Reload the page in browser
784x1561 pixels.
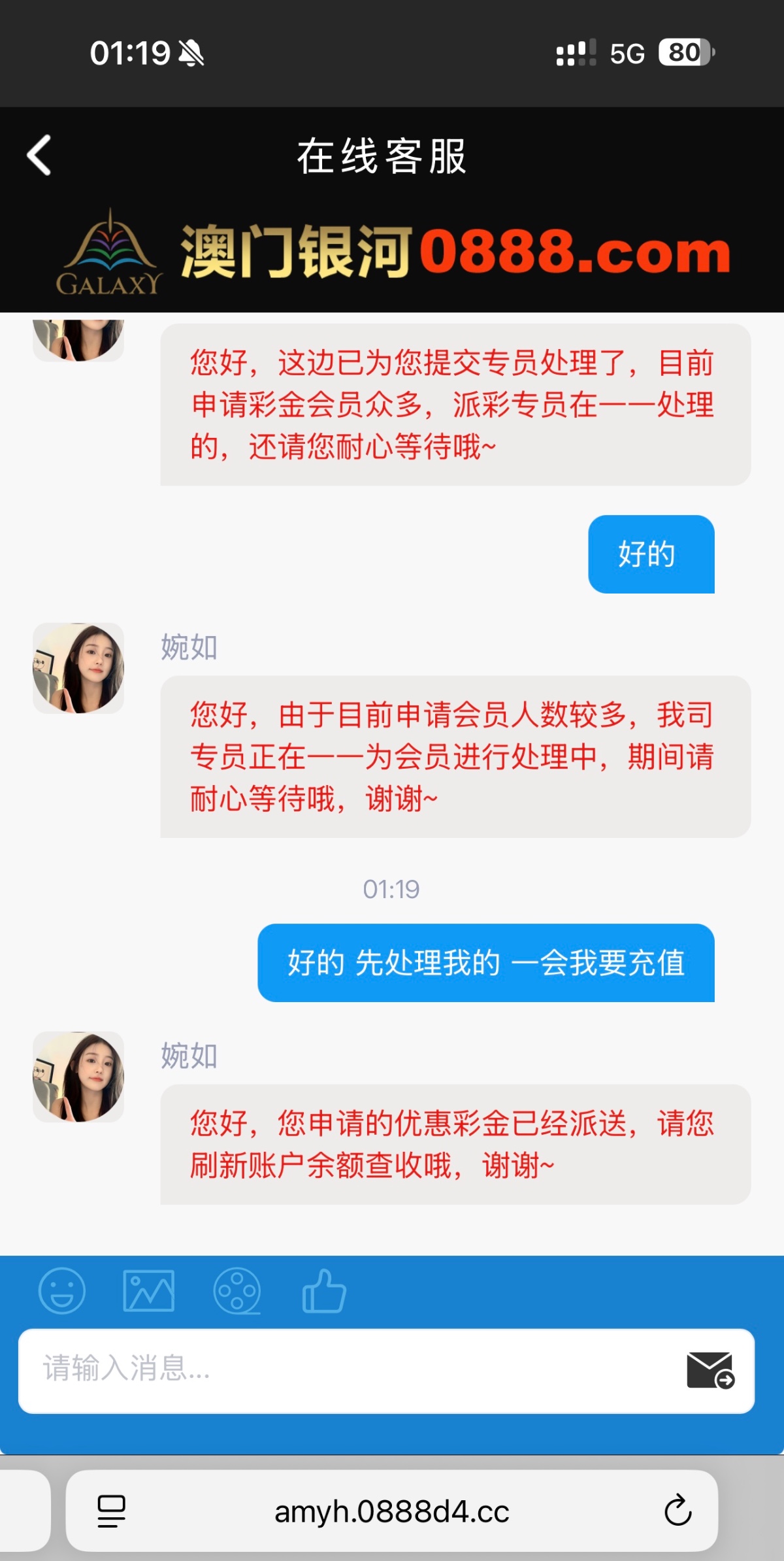(x=678, y=1511)
